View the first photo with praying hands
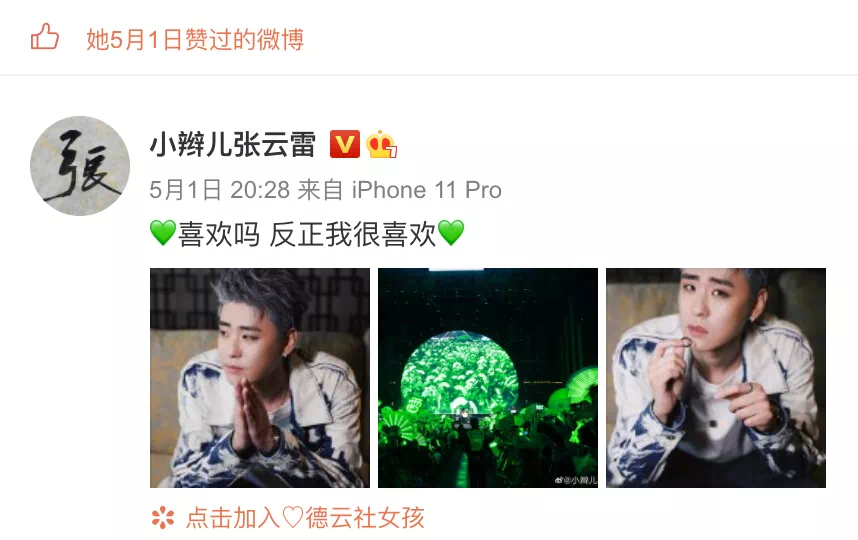The height and width of the screenshot is (540, 858). click(x=259, y=378)
